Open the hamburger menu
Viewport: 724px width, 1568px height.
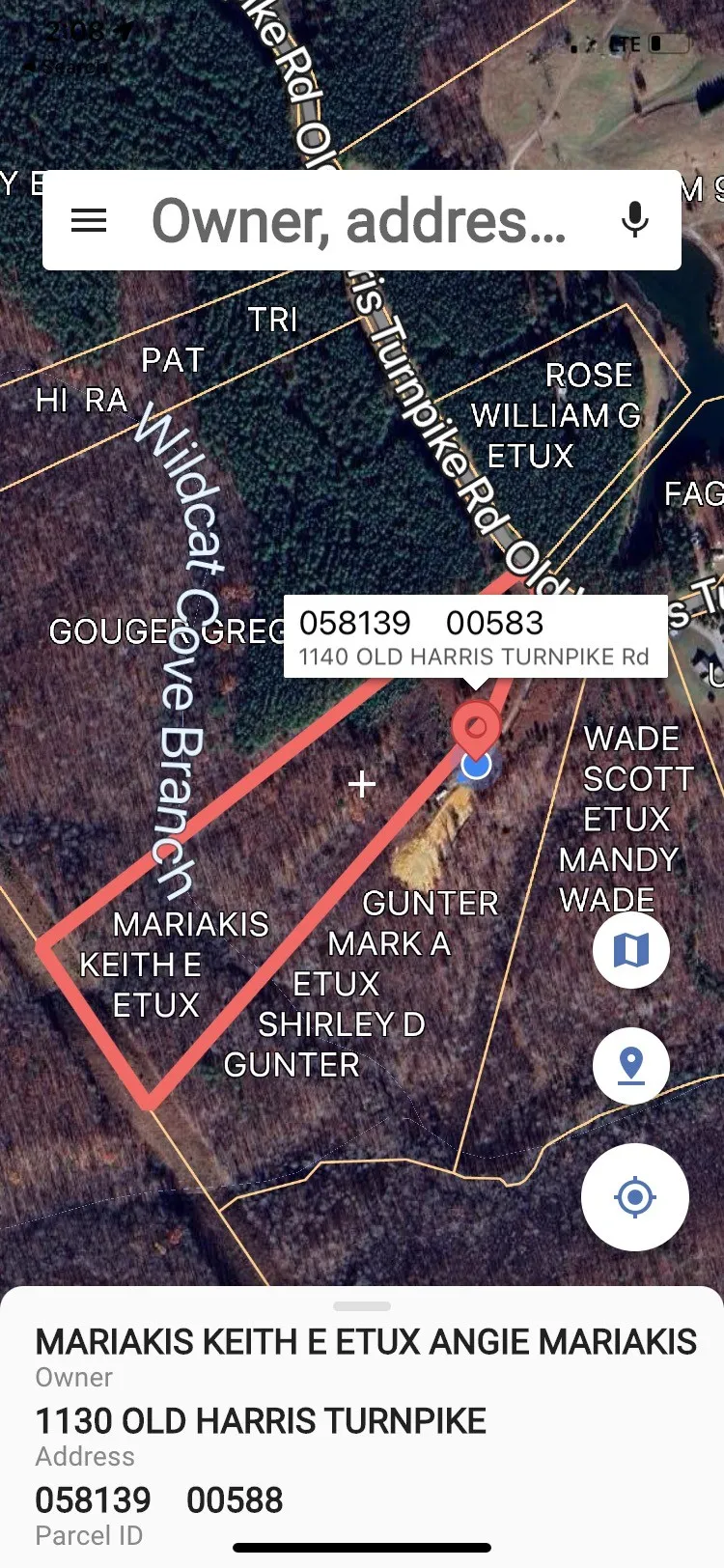[89, 221]
